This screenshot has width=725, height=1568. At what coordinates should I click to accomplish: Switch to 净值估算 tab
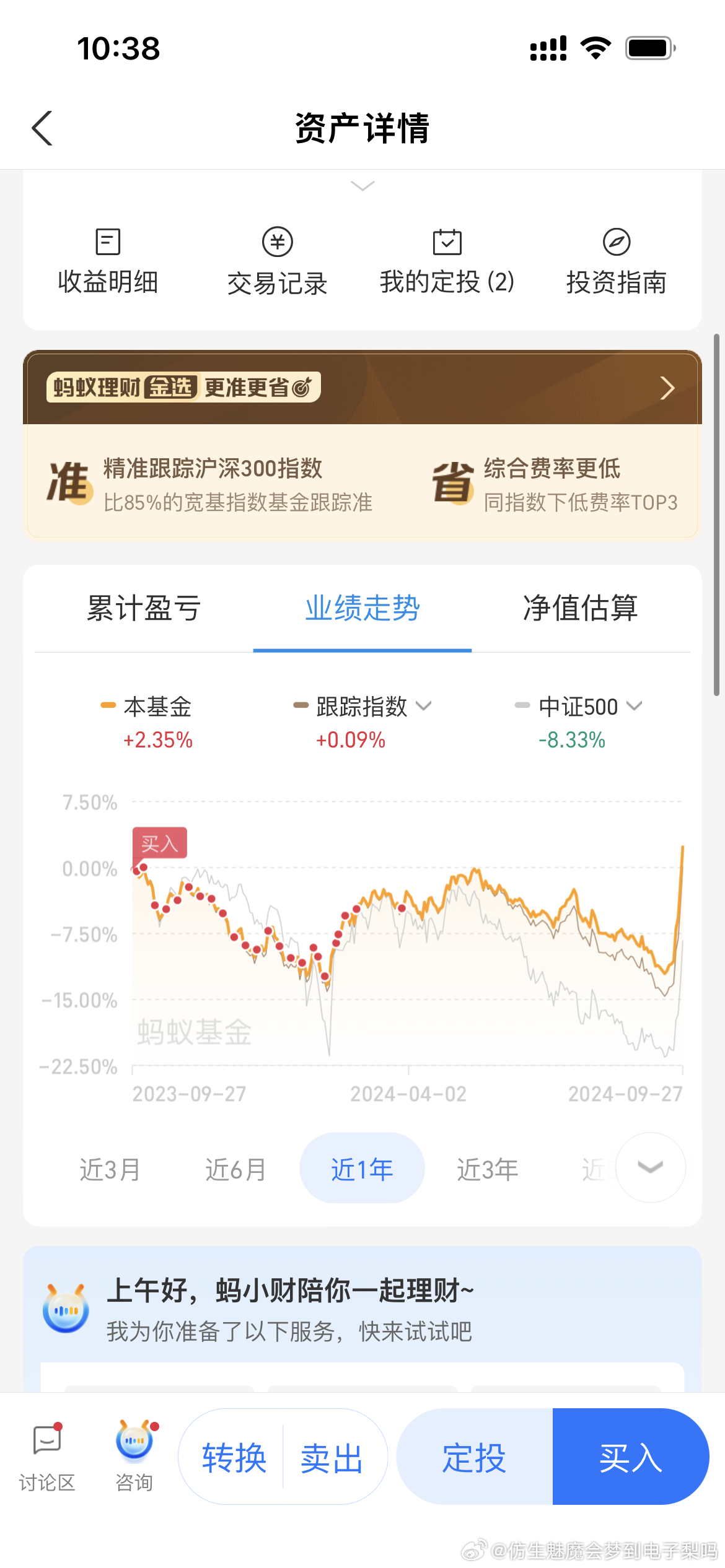pos(581,608)
